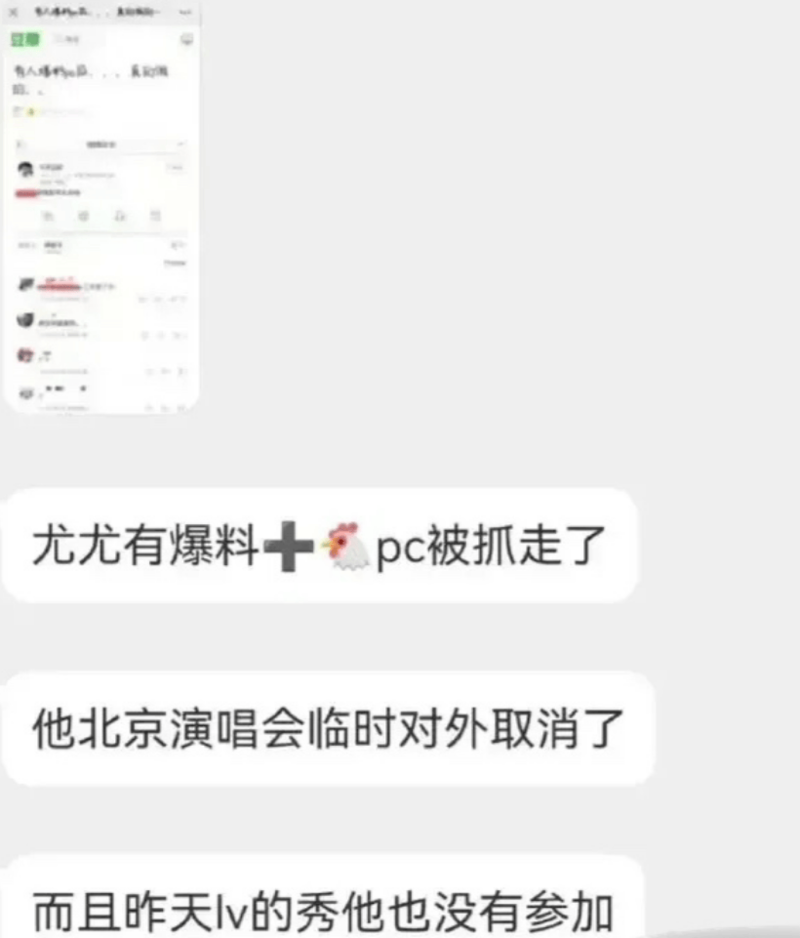Open the shared screenshot image in chat
This screenshot has height=938, width=800.
click(x=102, y=208)
